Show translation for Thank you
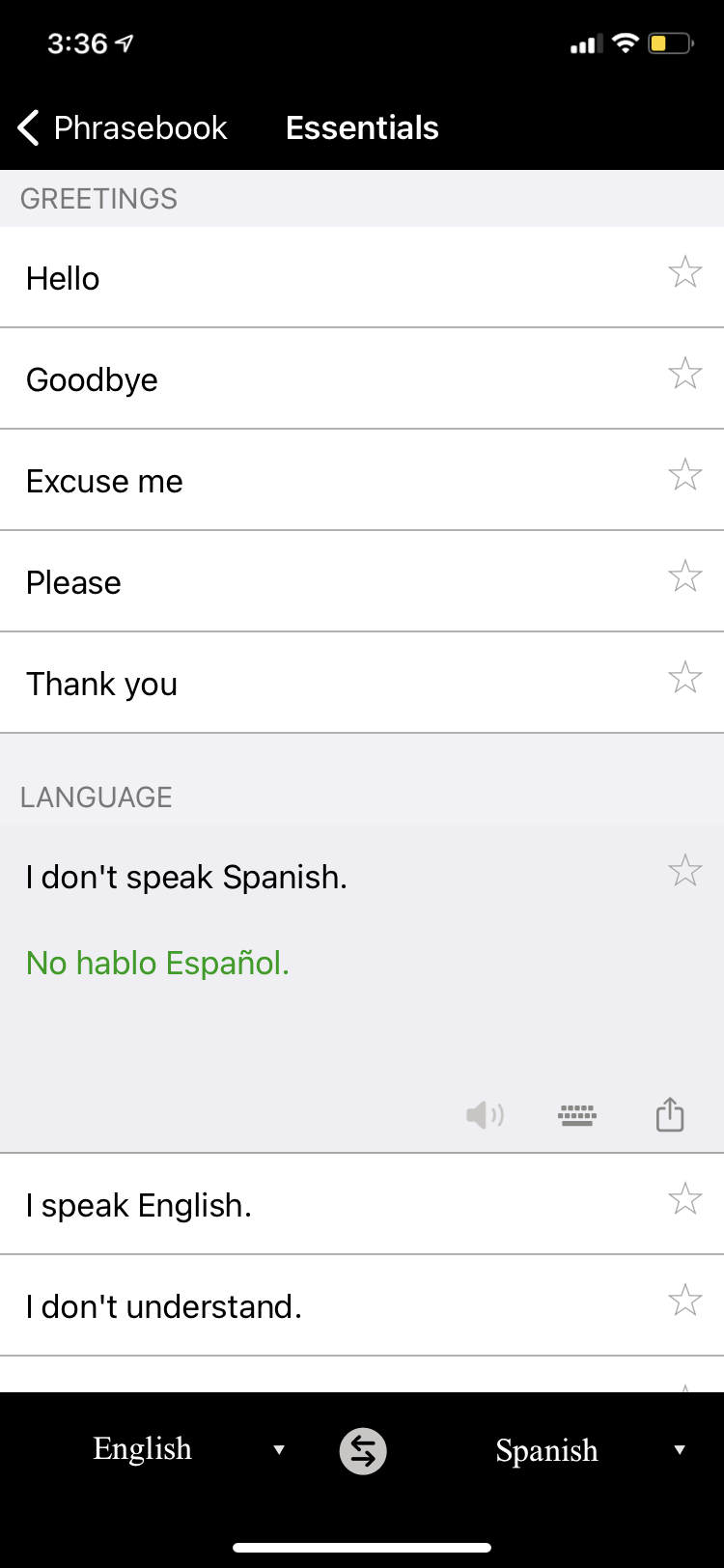This screenshot has width=724, height=1568. [290, 684]
